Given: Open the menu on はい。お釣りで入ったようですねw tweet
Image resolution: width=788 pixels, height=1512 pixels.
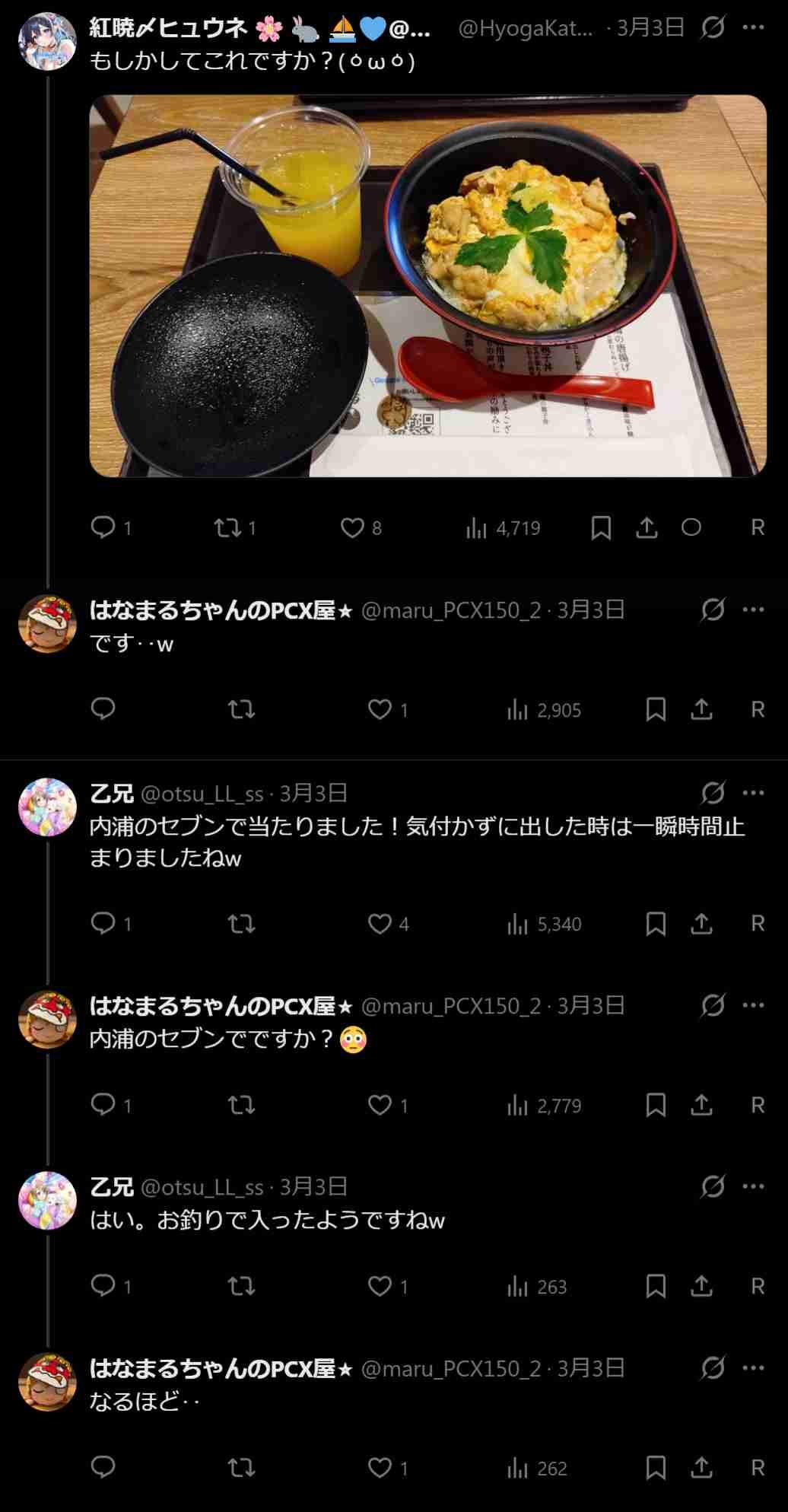Looking at the screenshot, I should [x=753, y=1186].
